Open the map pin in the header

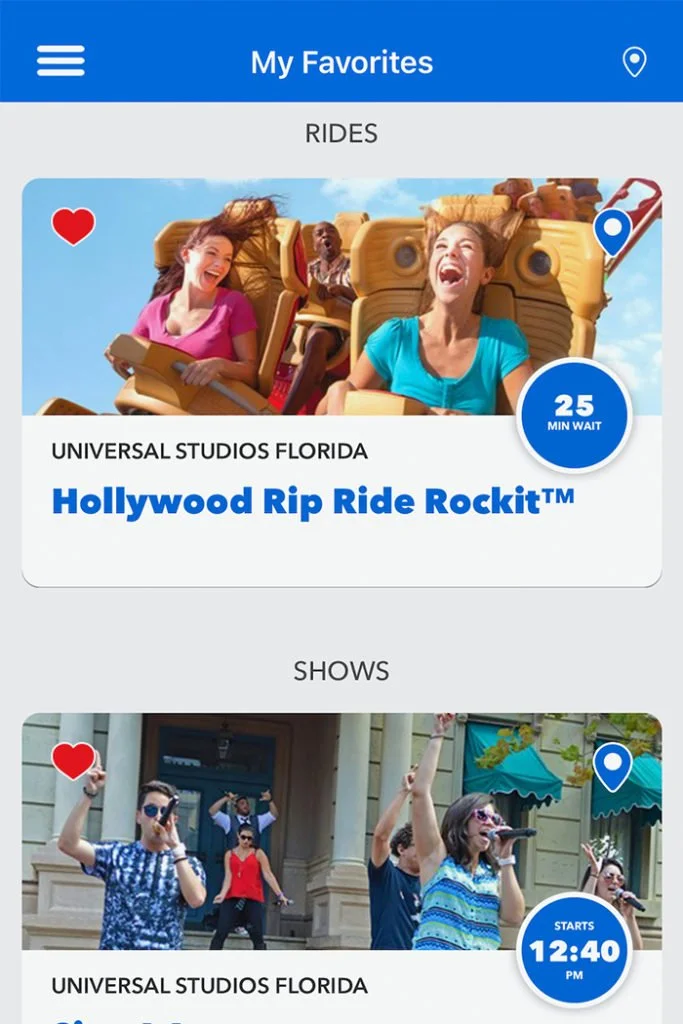coord(634,62)
